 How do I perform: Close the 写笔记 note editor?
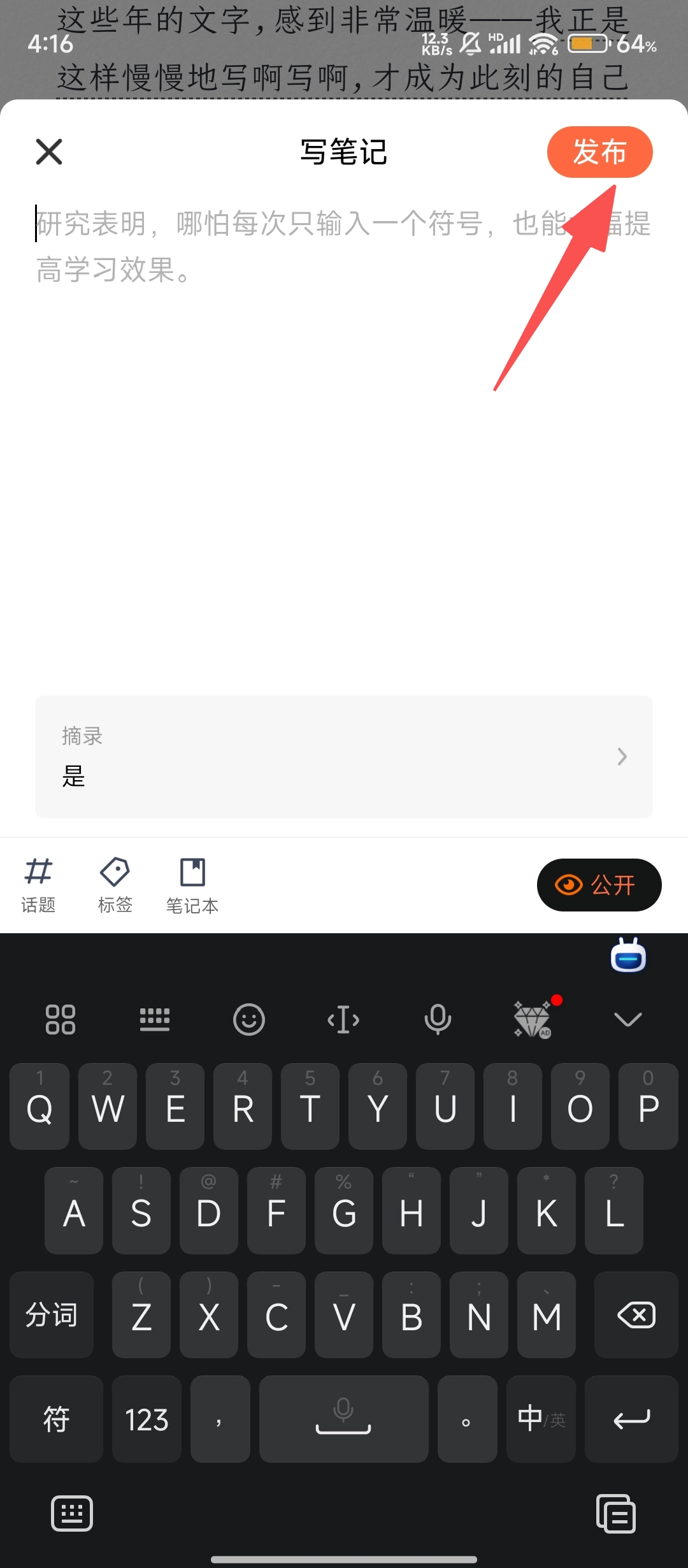49,152
